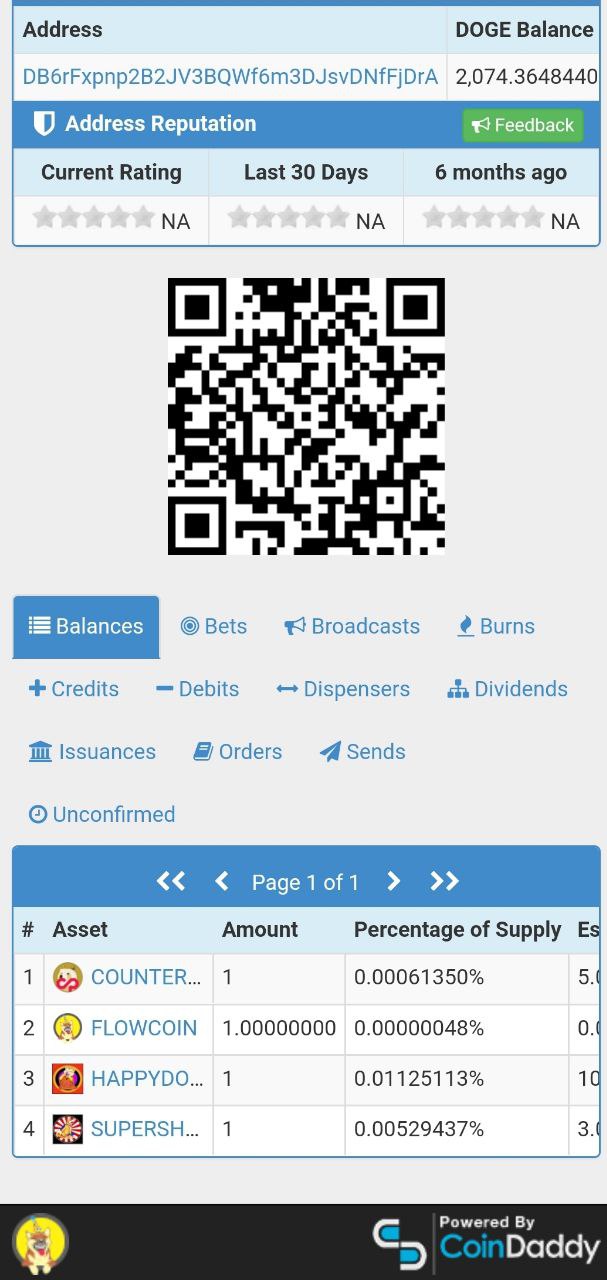
Task: Show the Debits tab
Action: tap(198, 689)
